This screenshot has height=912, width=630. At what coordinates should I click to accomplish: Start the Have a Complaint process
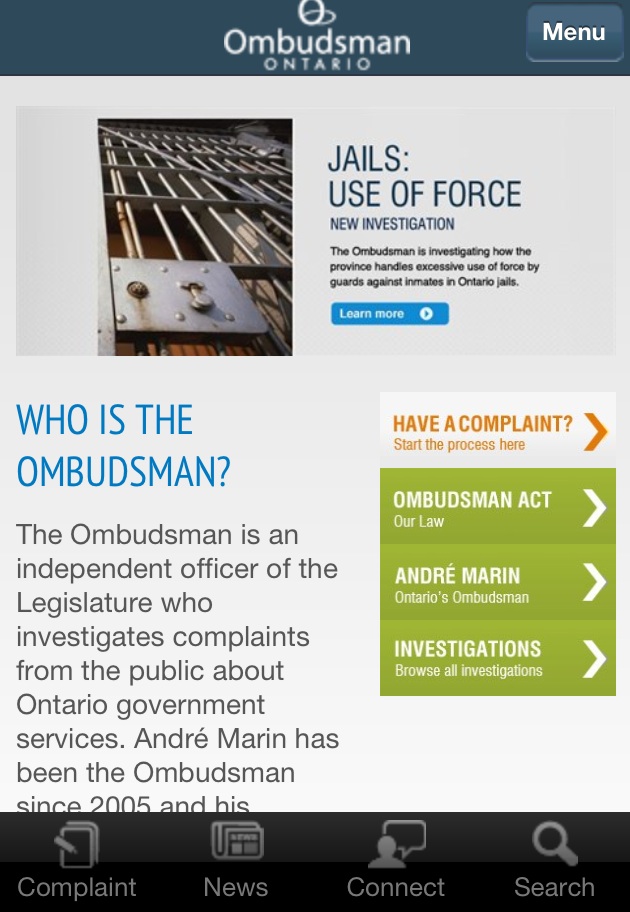click(x=497, y=431)
